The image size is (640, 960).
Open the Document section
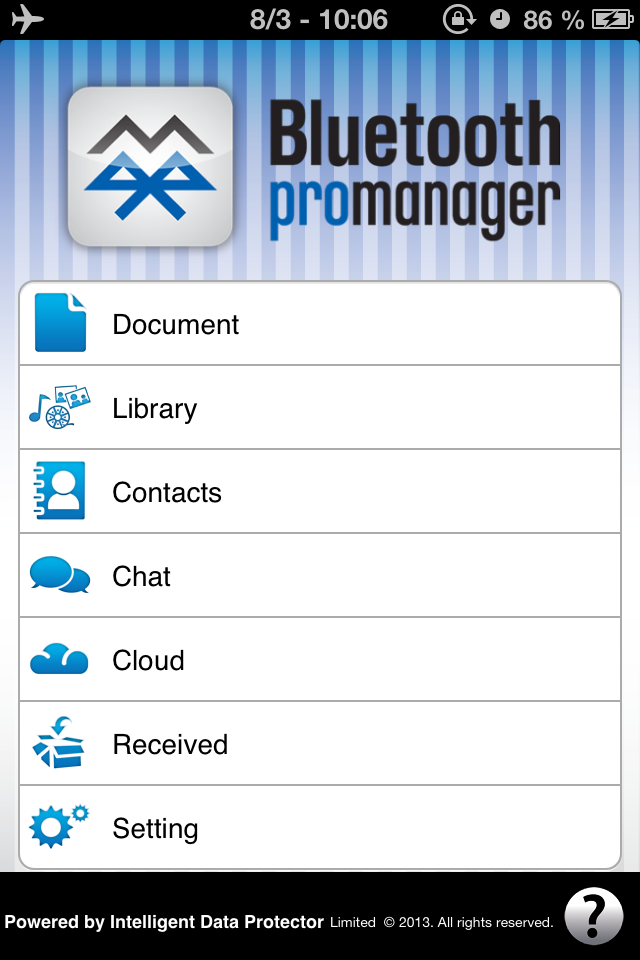pos(320,324)
